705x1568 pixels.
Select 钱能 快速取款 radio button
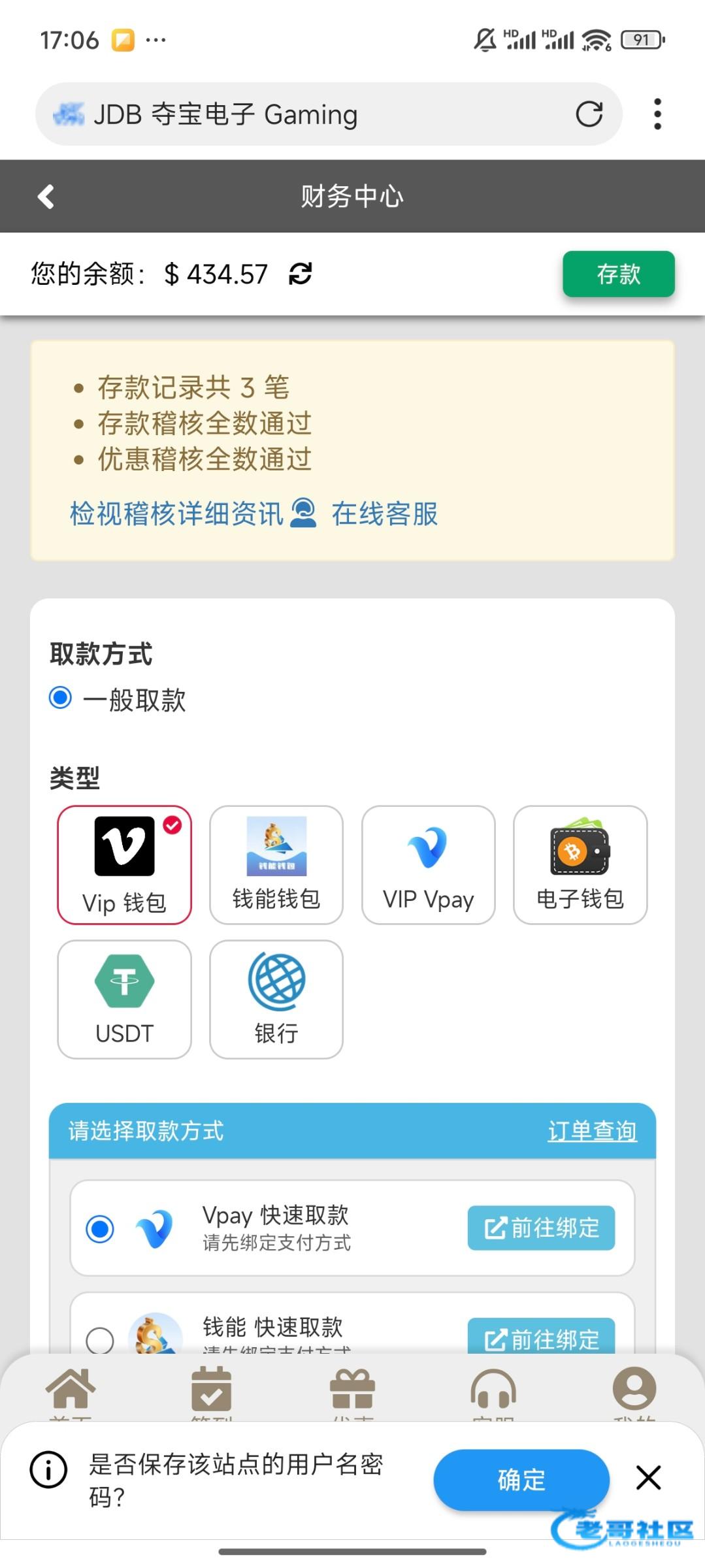100,1339
